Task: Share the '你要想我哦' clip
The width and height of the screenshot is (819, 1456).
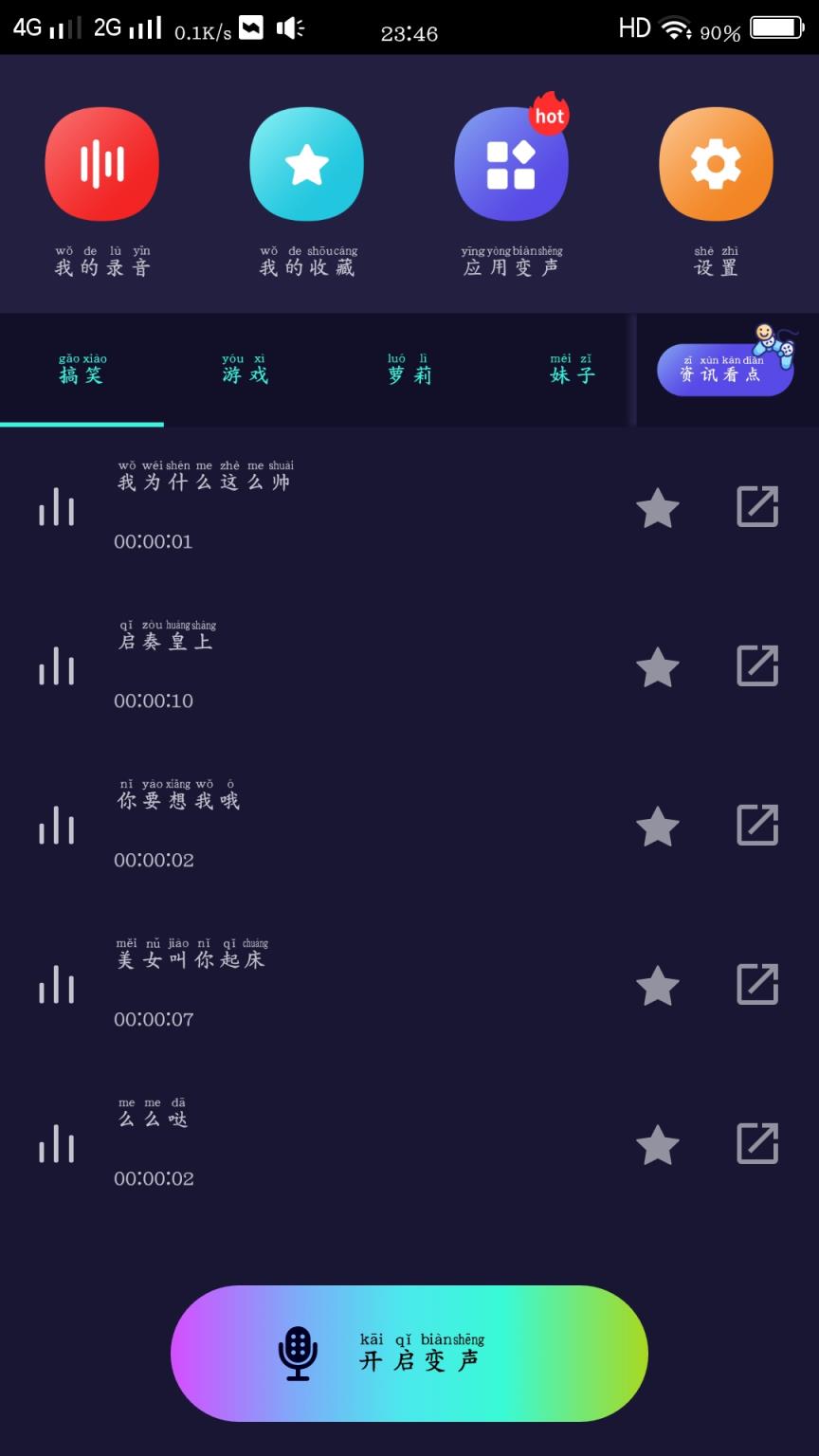Action: pos(755,826)
